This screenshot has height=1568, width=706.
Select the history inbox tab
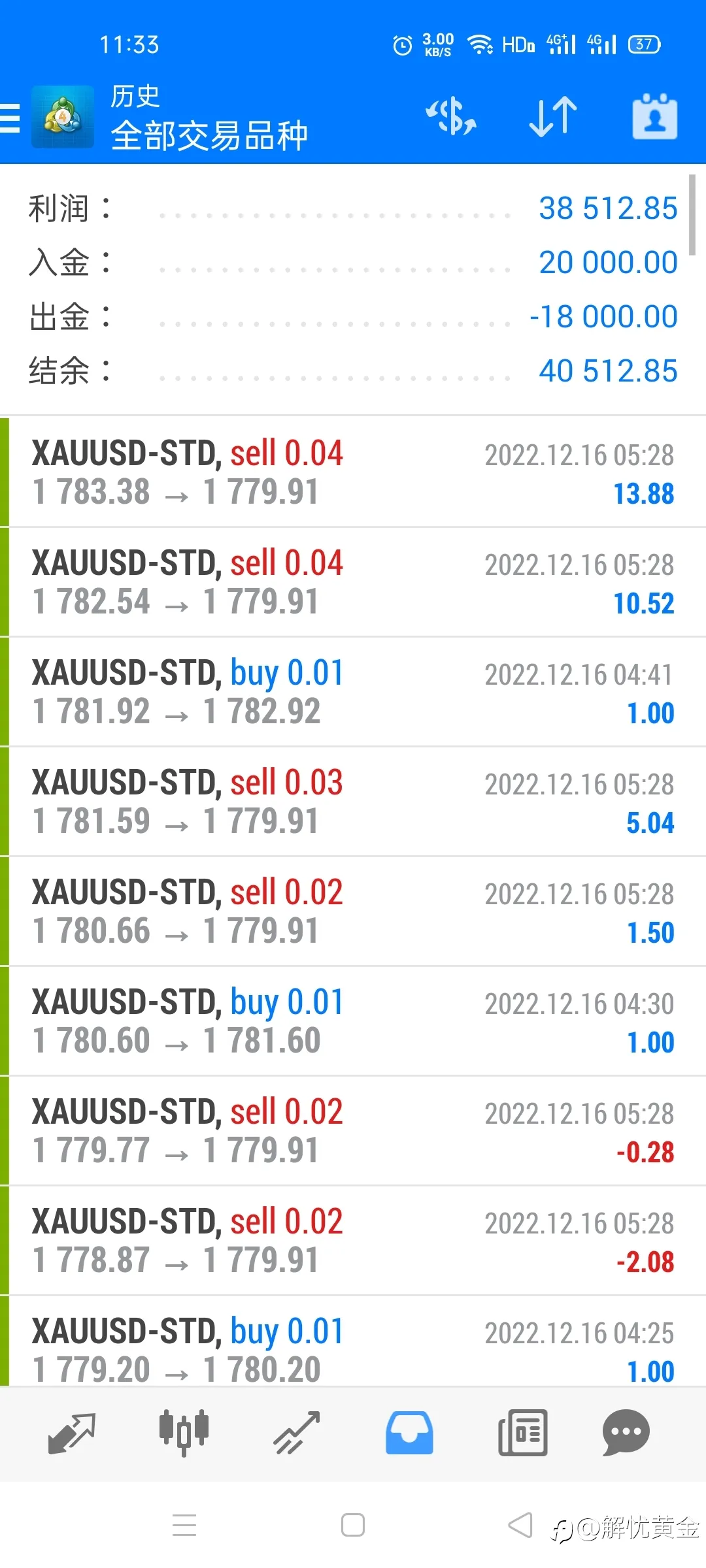click(409, 1433)
